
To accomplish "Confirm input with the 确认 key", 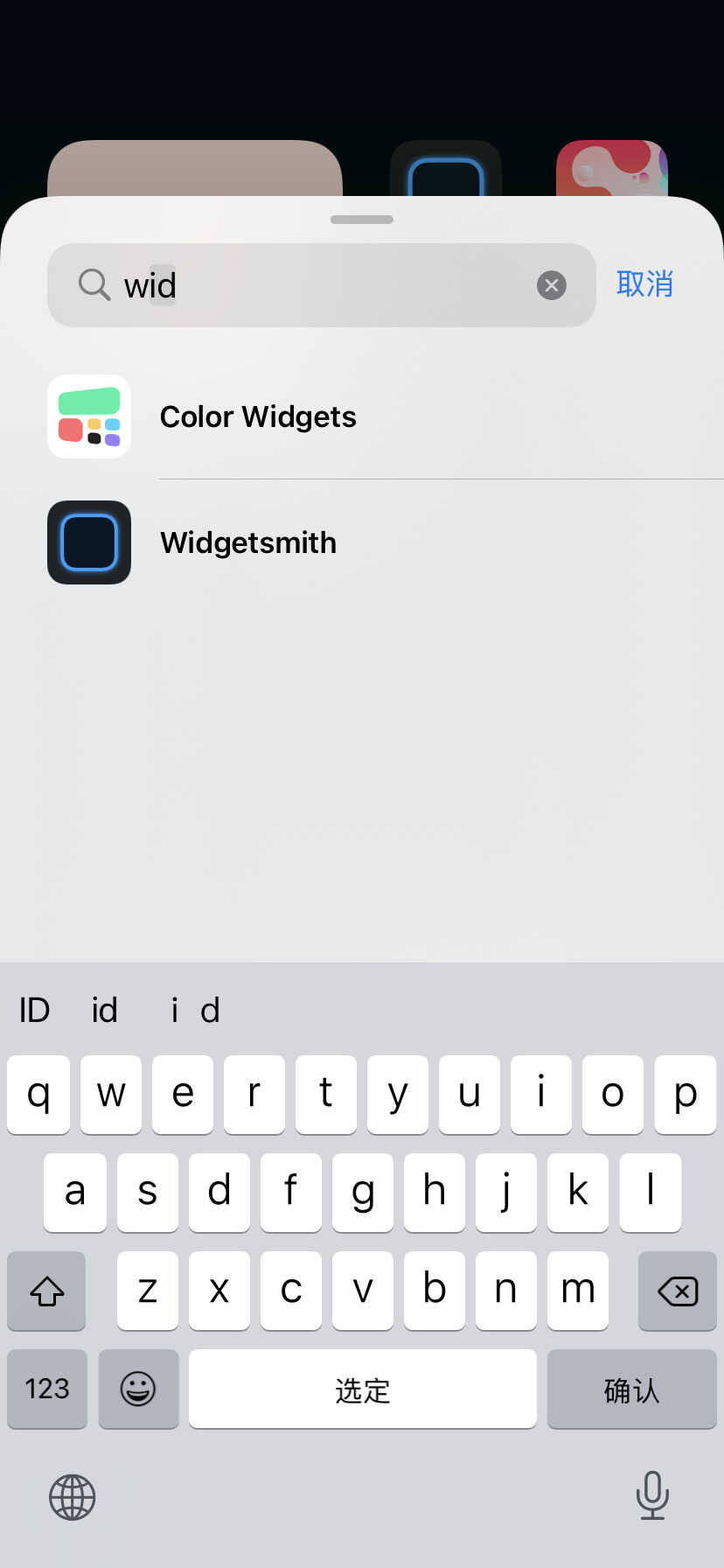I will [631, 1389].
